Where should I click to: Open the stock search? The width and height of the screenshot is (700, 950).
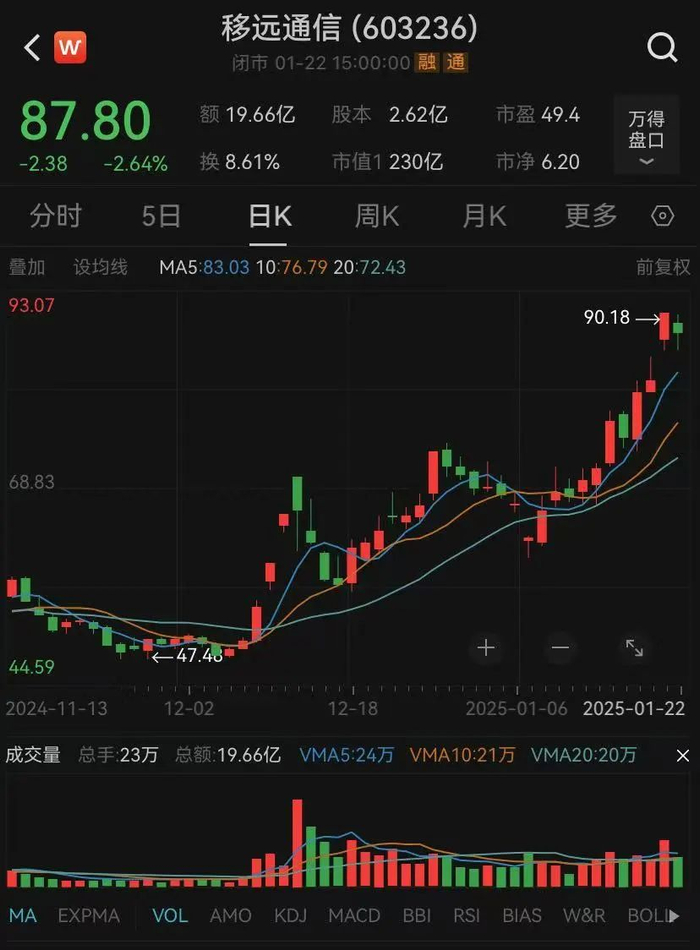tap(662, 47)
